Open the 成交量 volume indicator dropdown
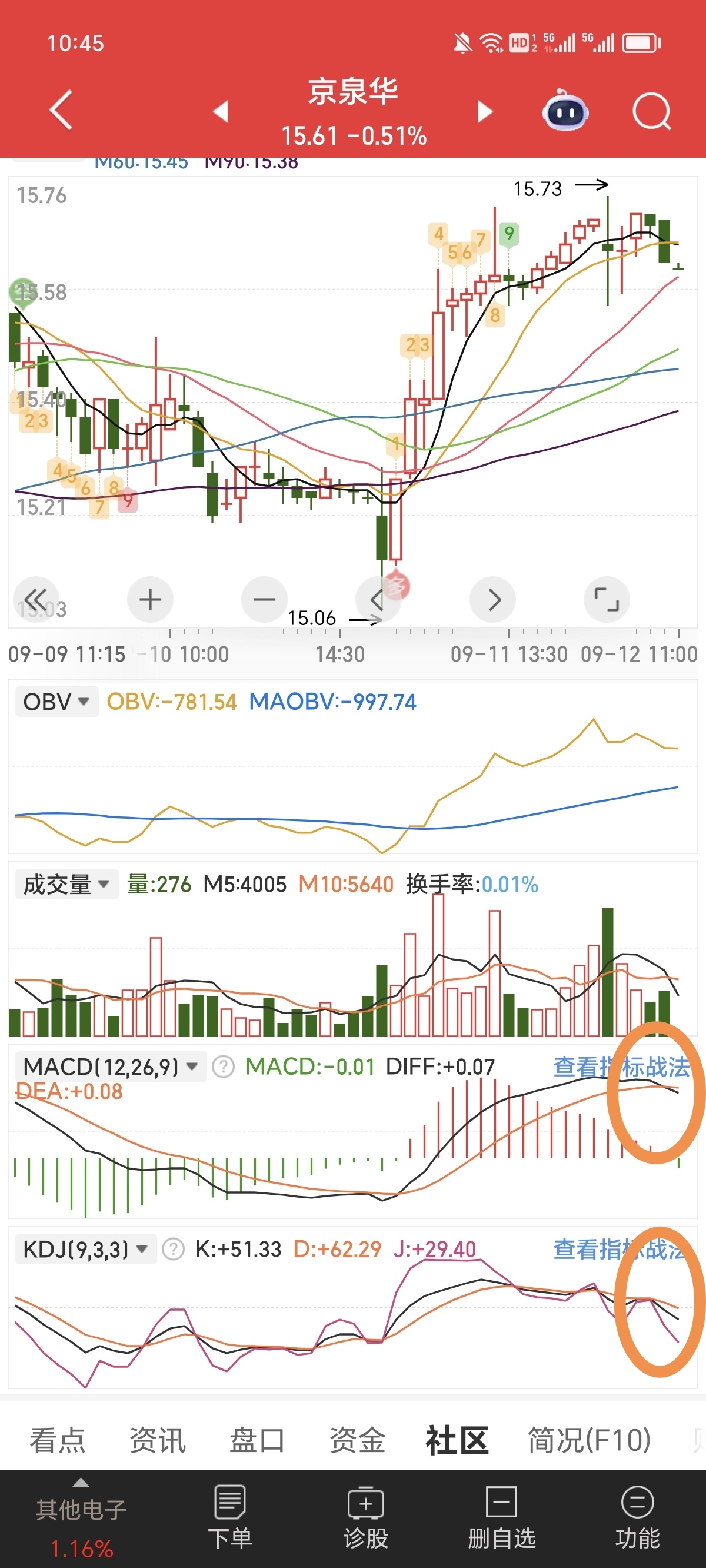This screenshot has height=1568, width=706. point(66,884)
